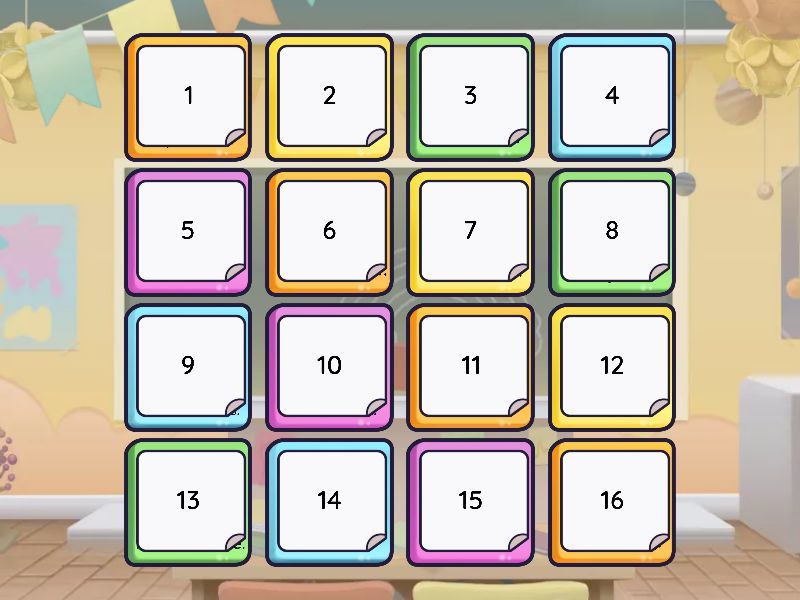The image size is (800, 600).
Task: Reveal card number 2
Action: click(x=329, y=97)
